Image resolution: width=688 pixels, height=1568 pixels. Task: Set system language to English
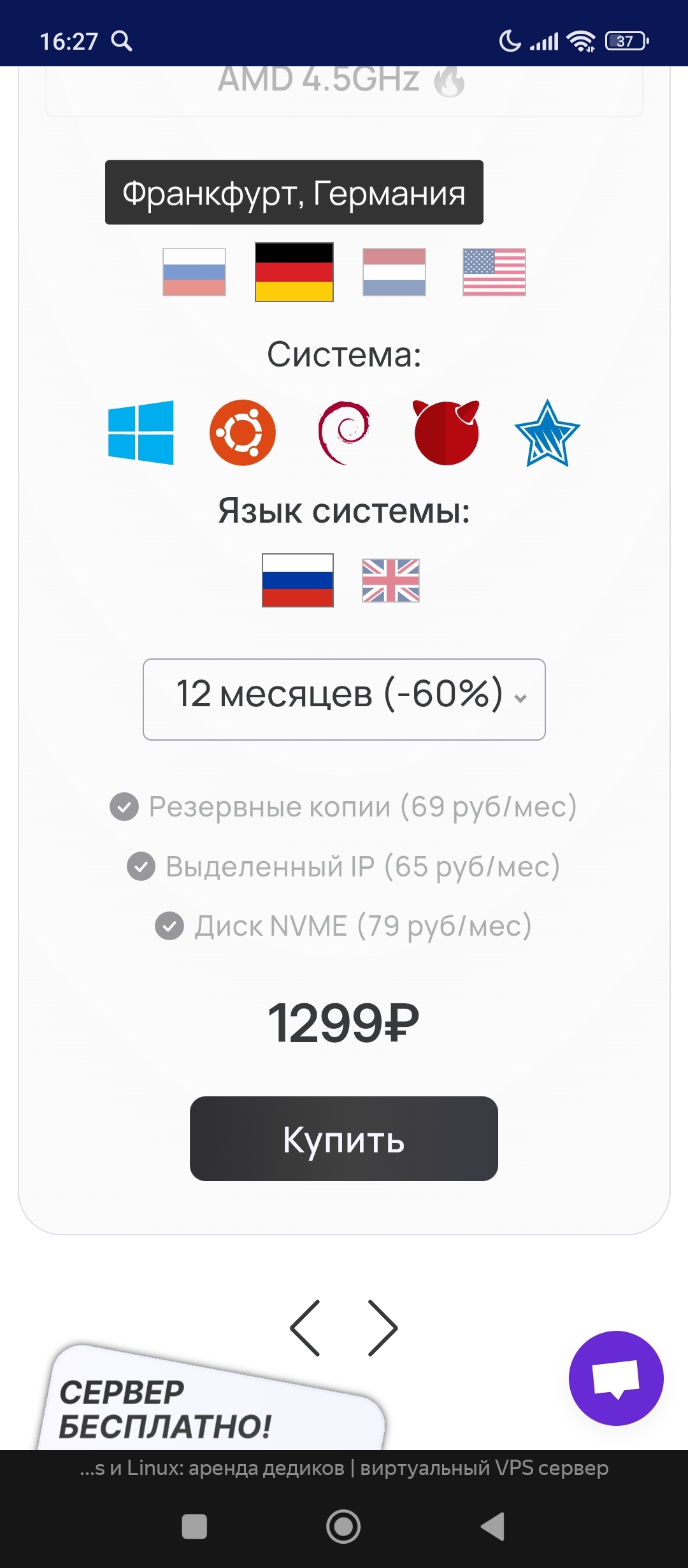point(391,580)
